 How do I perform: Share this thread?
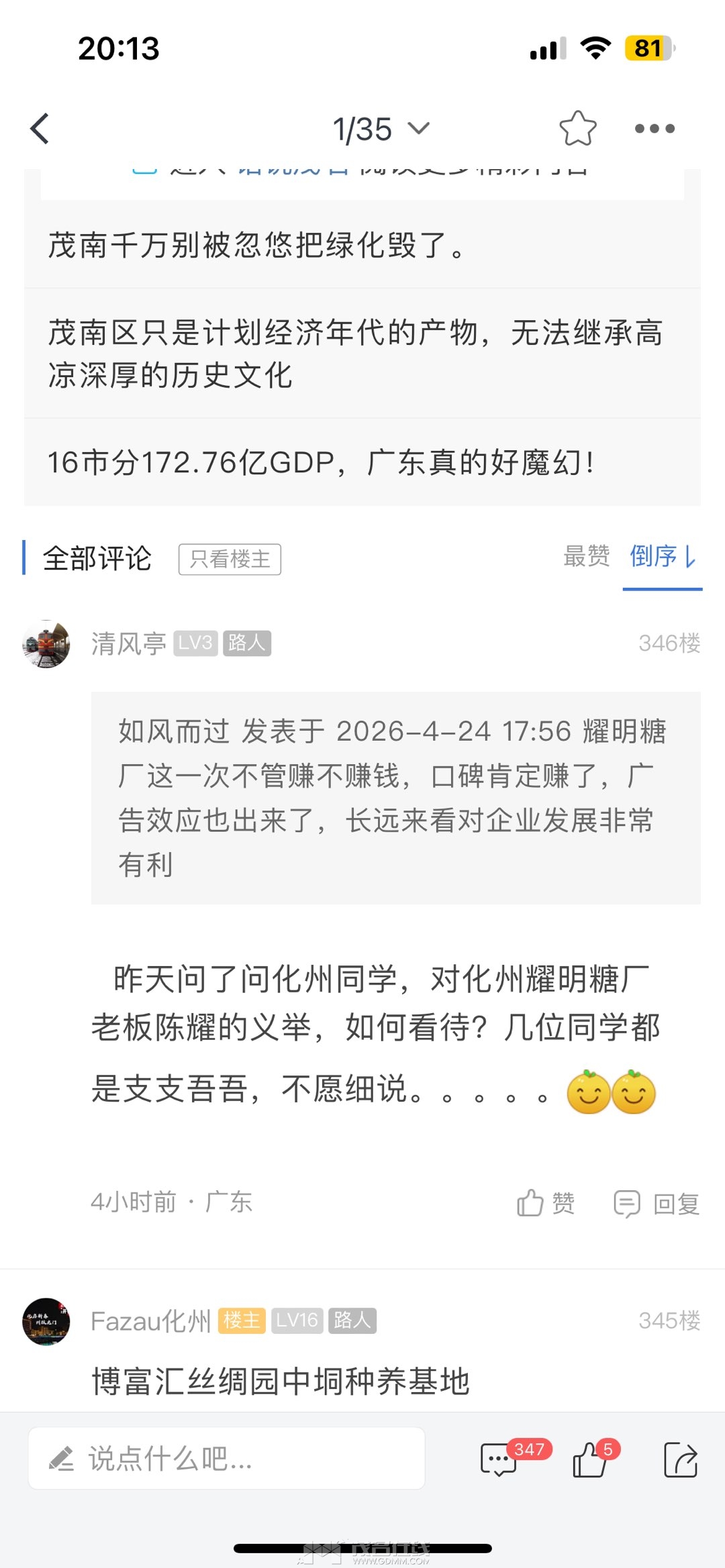pos(681,1460)
